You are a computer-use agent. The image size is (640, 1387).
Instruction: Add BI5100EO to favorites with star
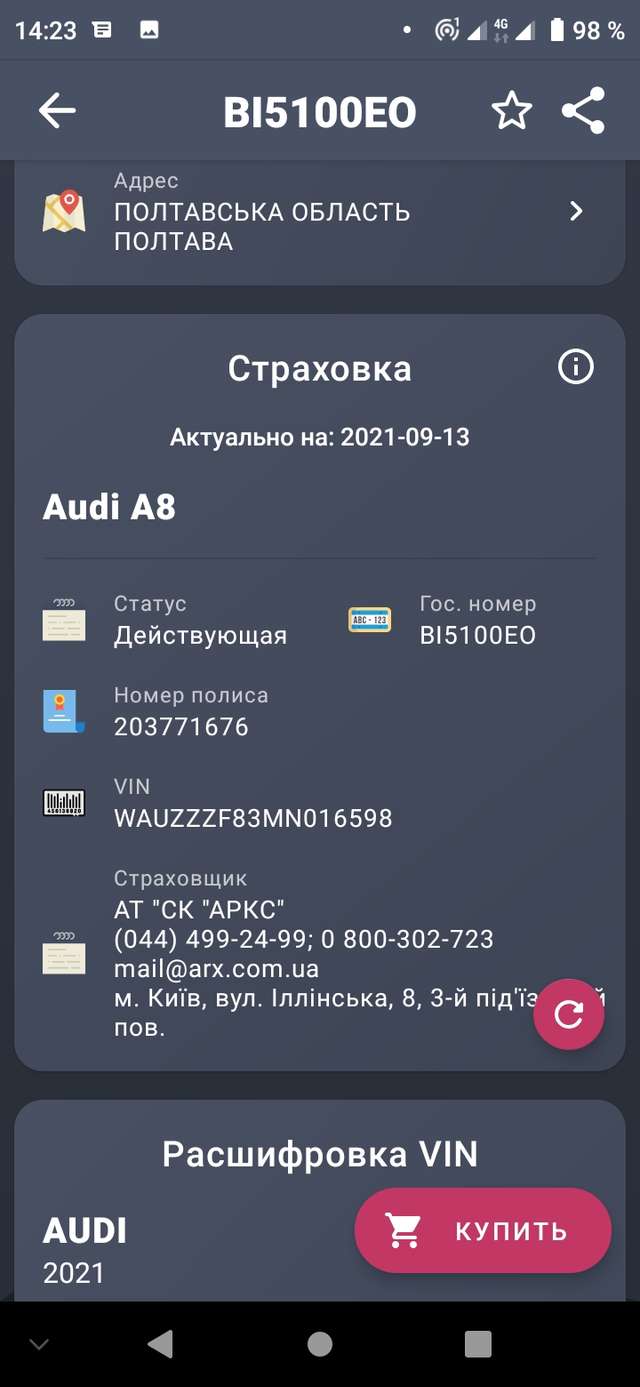point(512,111)
